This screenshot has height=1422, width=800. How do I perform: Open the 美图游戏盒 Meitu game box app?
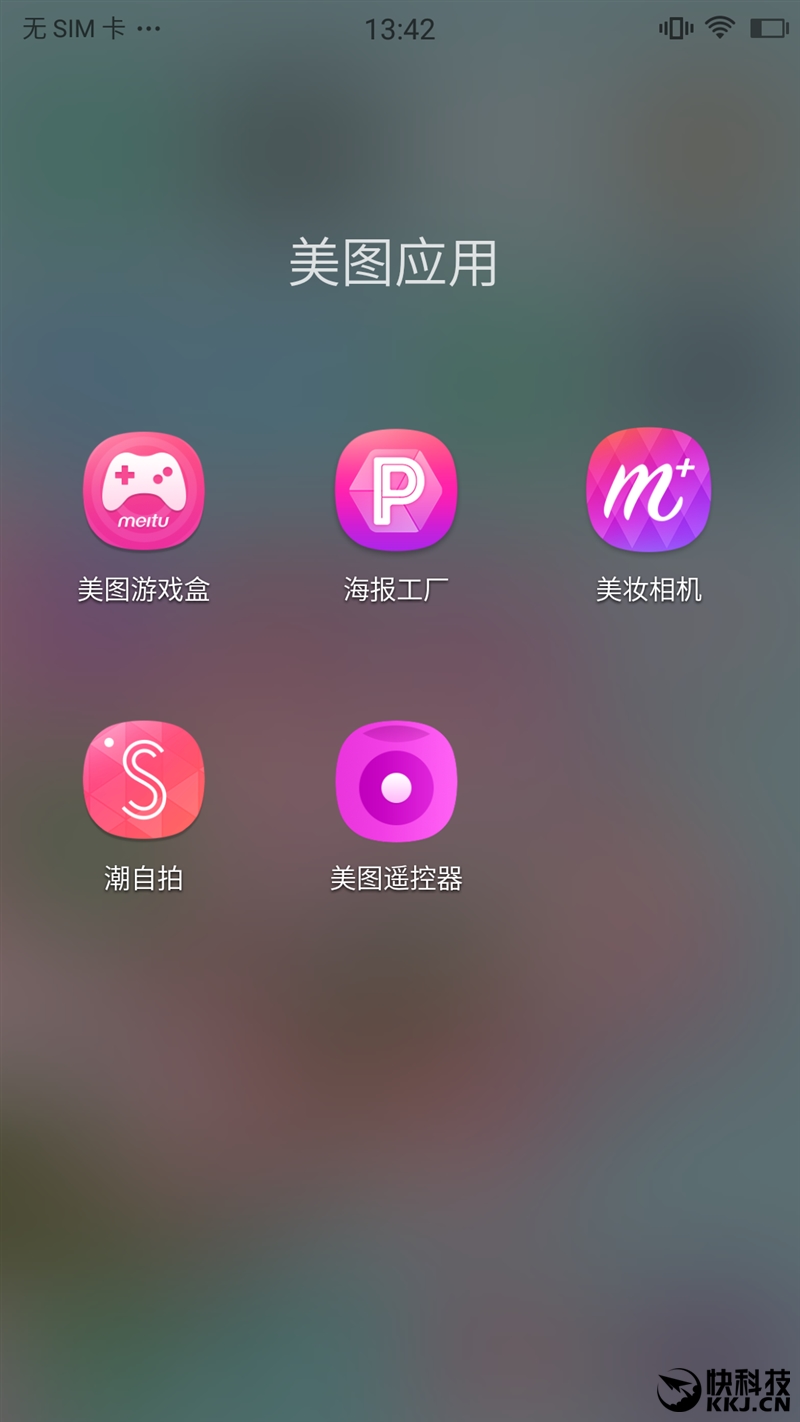pyautogui.click(x=143, y=492)
